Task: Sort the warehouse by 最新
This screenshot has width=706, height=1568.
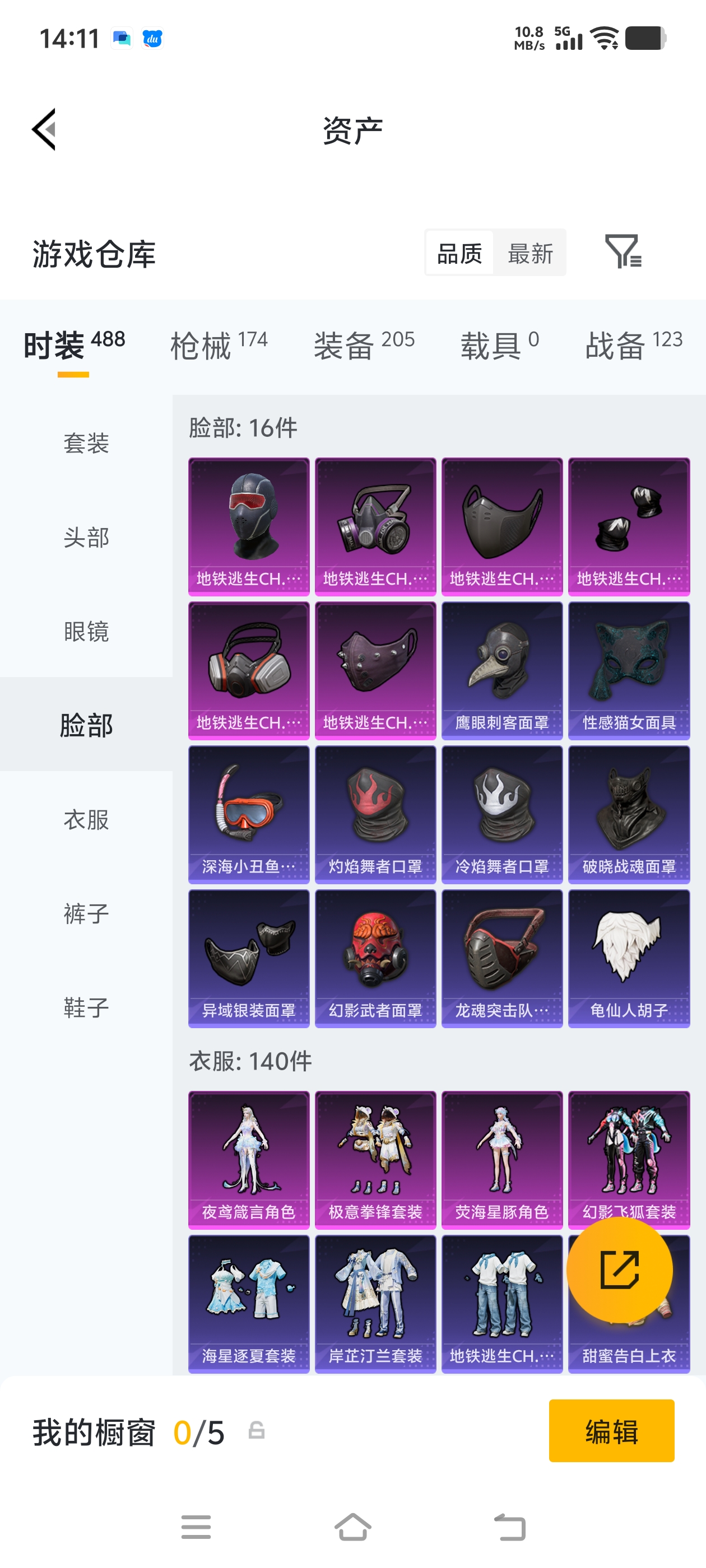Action: pyautogui.click(x=530, y=253)
